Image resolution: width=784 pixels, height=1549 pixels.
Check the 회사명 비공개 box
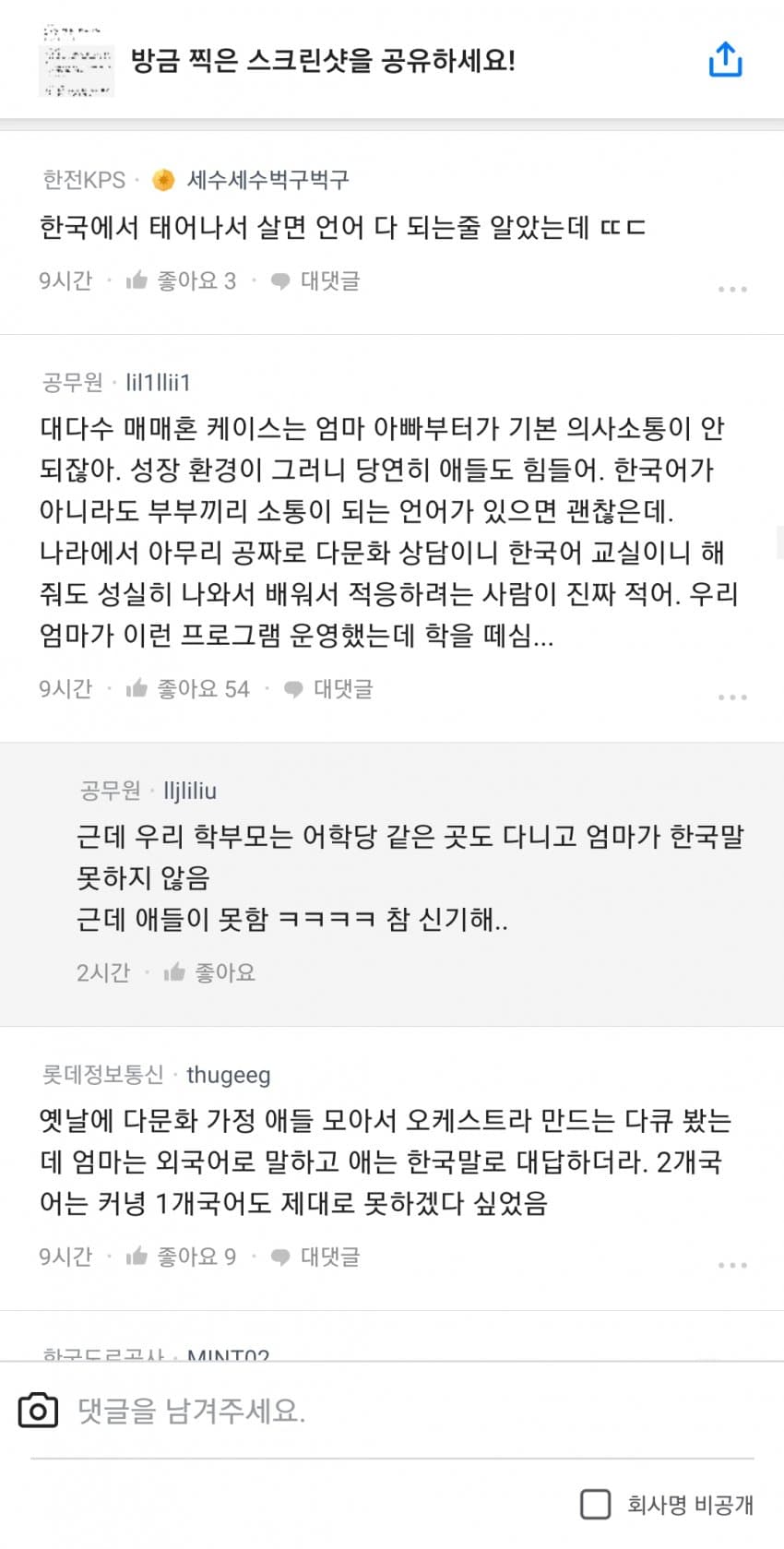click(596, 1505)
